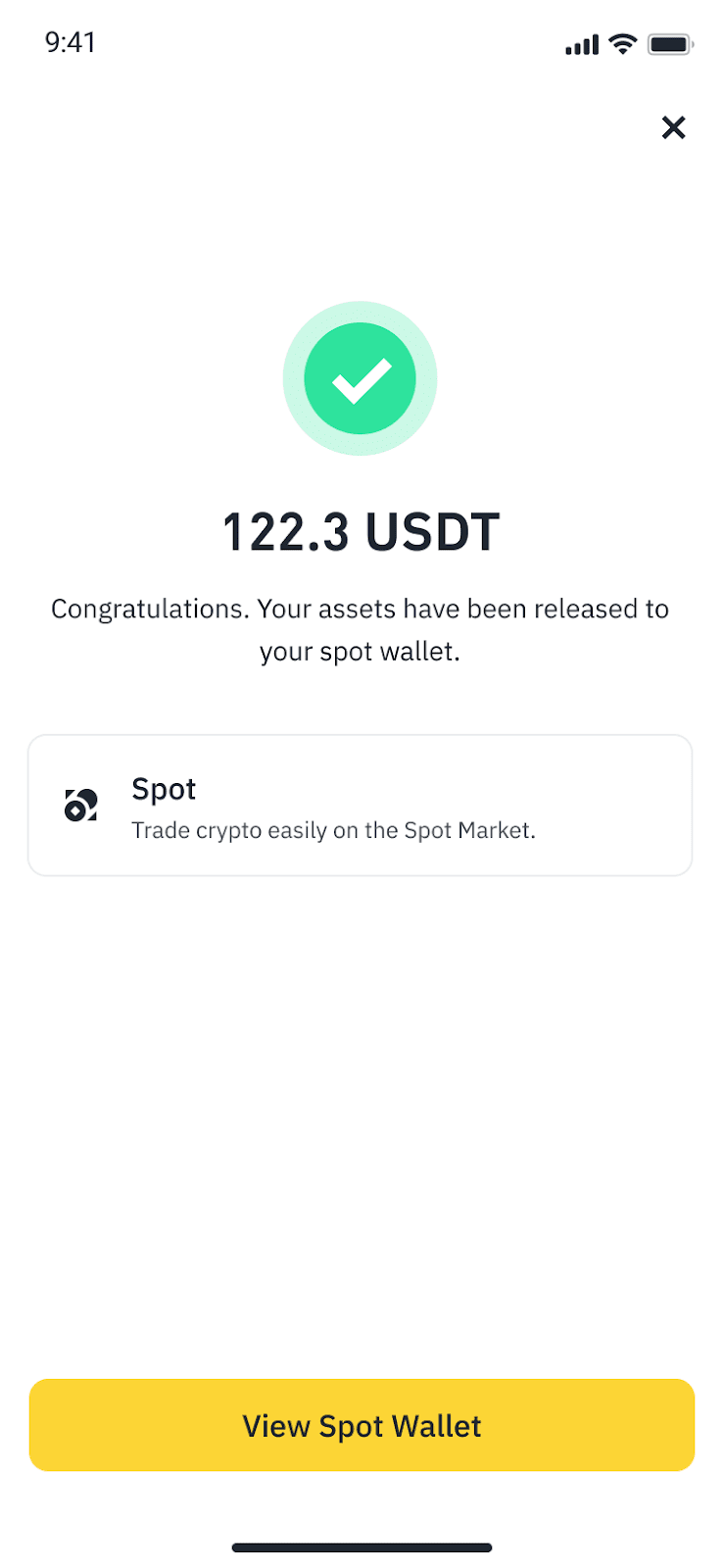Open the Spot market card
Viewport: 724px width, 1568px height.
click(360, 806)
